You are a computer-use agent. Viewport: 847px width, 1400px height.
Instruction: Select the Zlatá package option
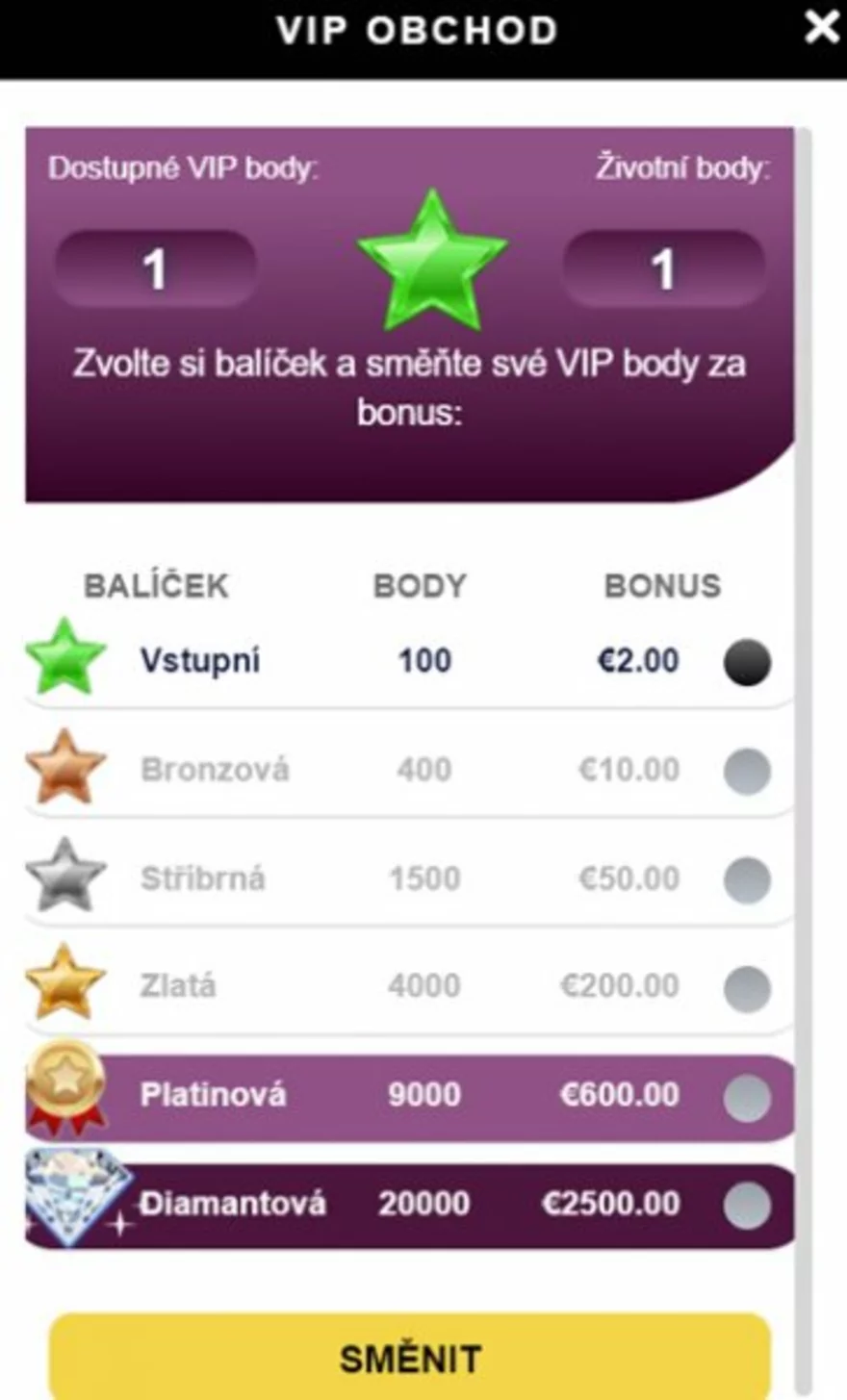click(x=747, y=988)
